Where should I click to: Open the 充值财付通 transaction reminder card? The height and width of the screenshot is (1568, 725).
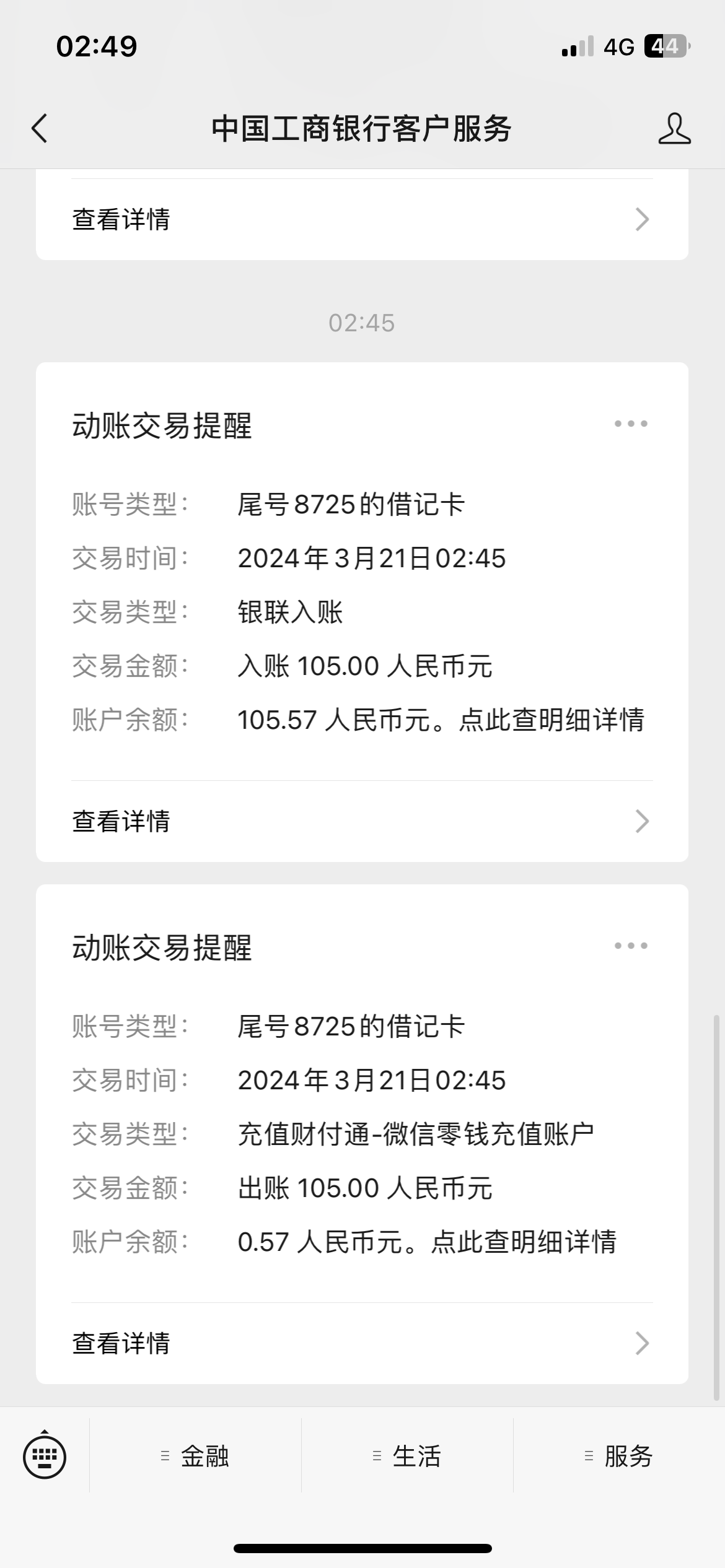pos(362,1133)
